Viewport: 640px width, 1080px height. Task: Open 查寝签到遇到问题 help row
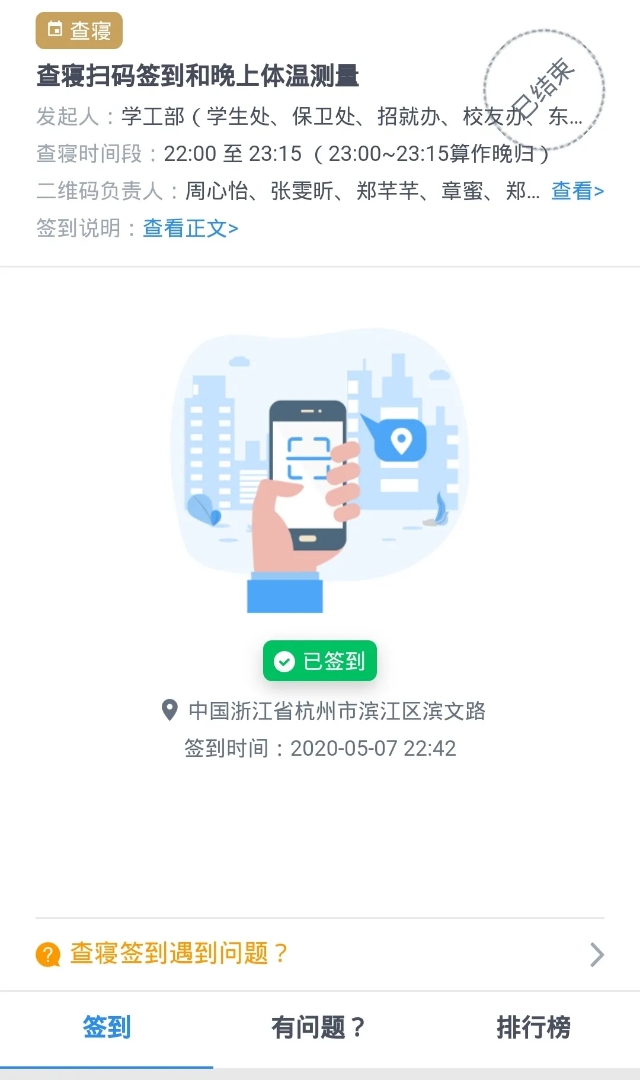[x=320, y=954]
